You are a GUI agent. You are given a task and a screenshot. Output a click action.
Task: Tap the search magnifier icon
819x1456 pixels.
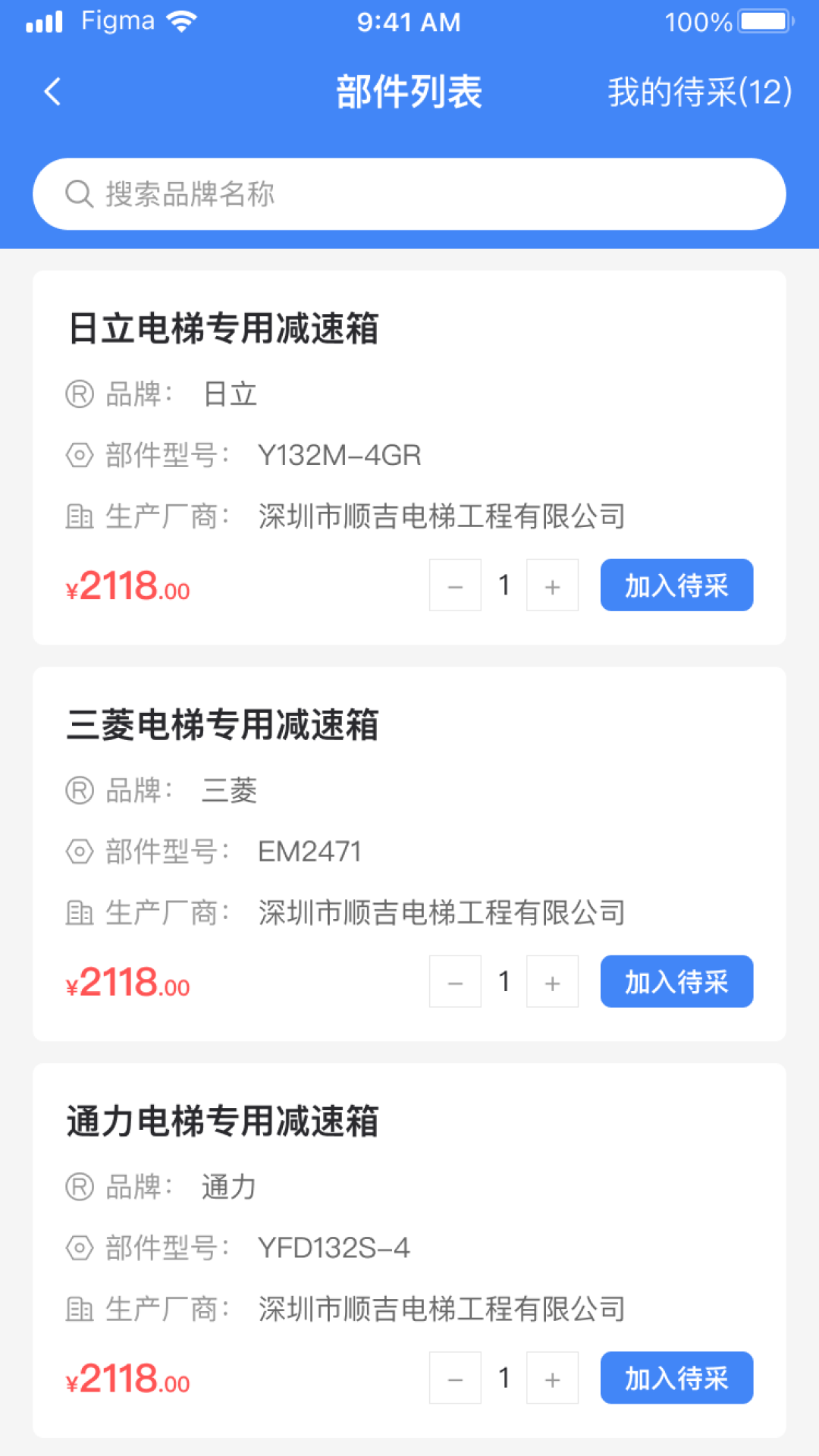[x=79, y=193]
